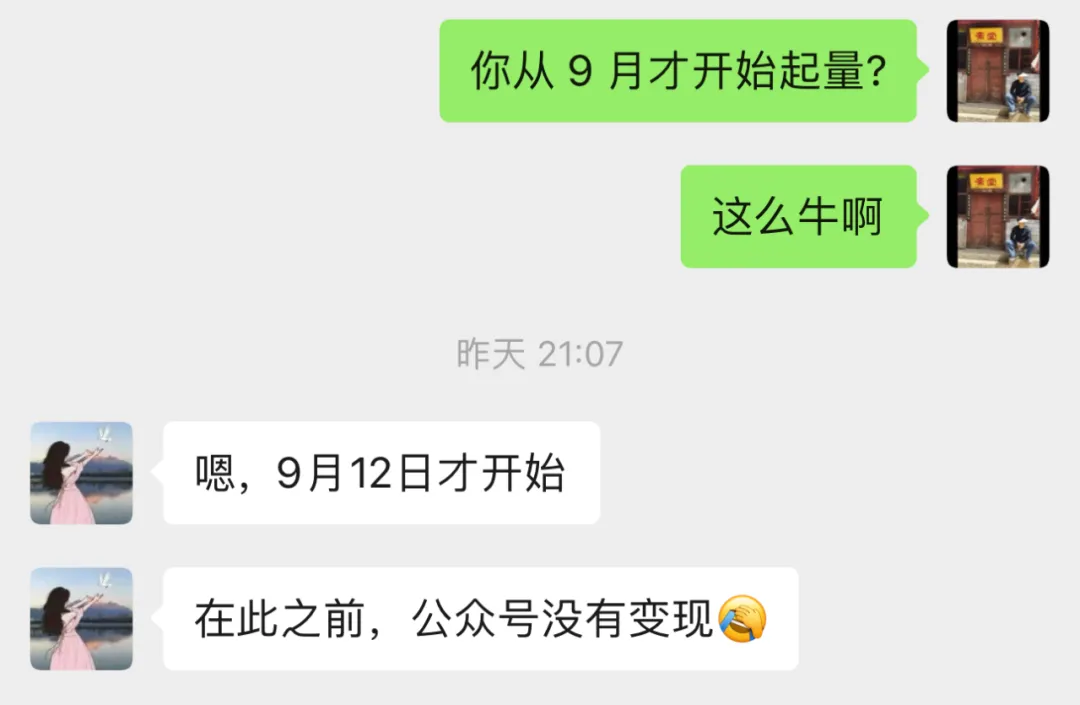1080x705 pixels.
Task: View profile from avatar beside "嗯，9月12日才开始"
Action: click(x=81, y=473)
